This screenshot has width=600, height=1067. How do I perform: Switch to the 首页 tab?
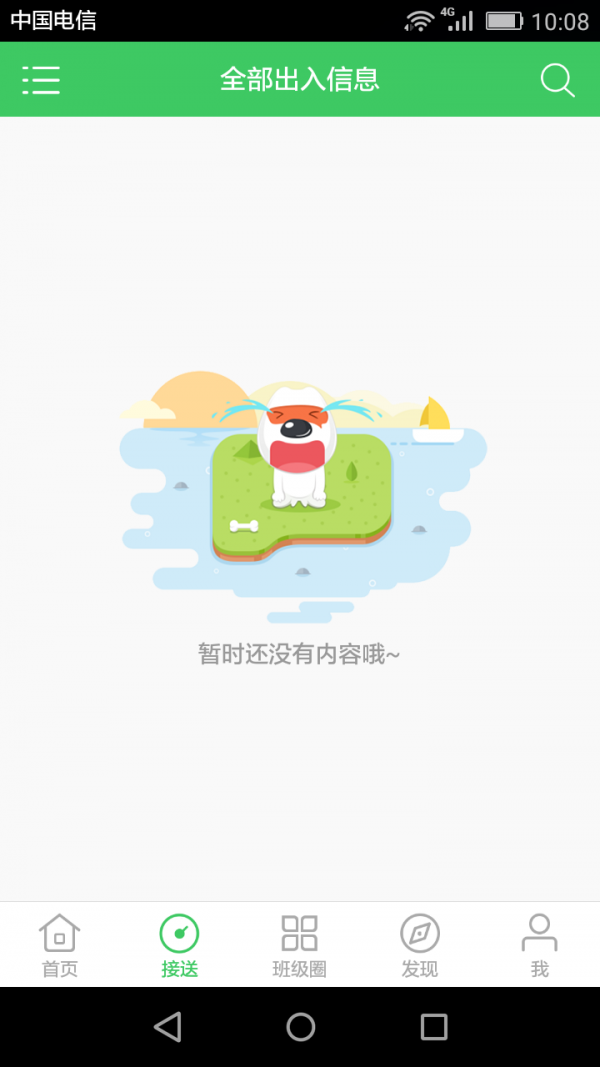[x=59, y=945]
